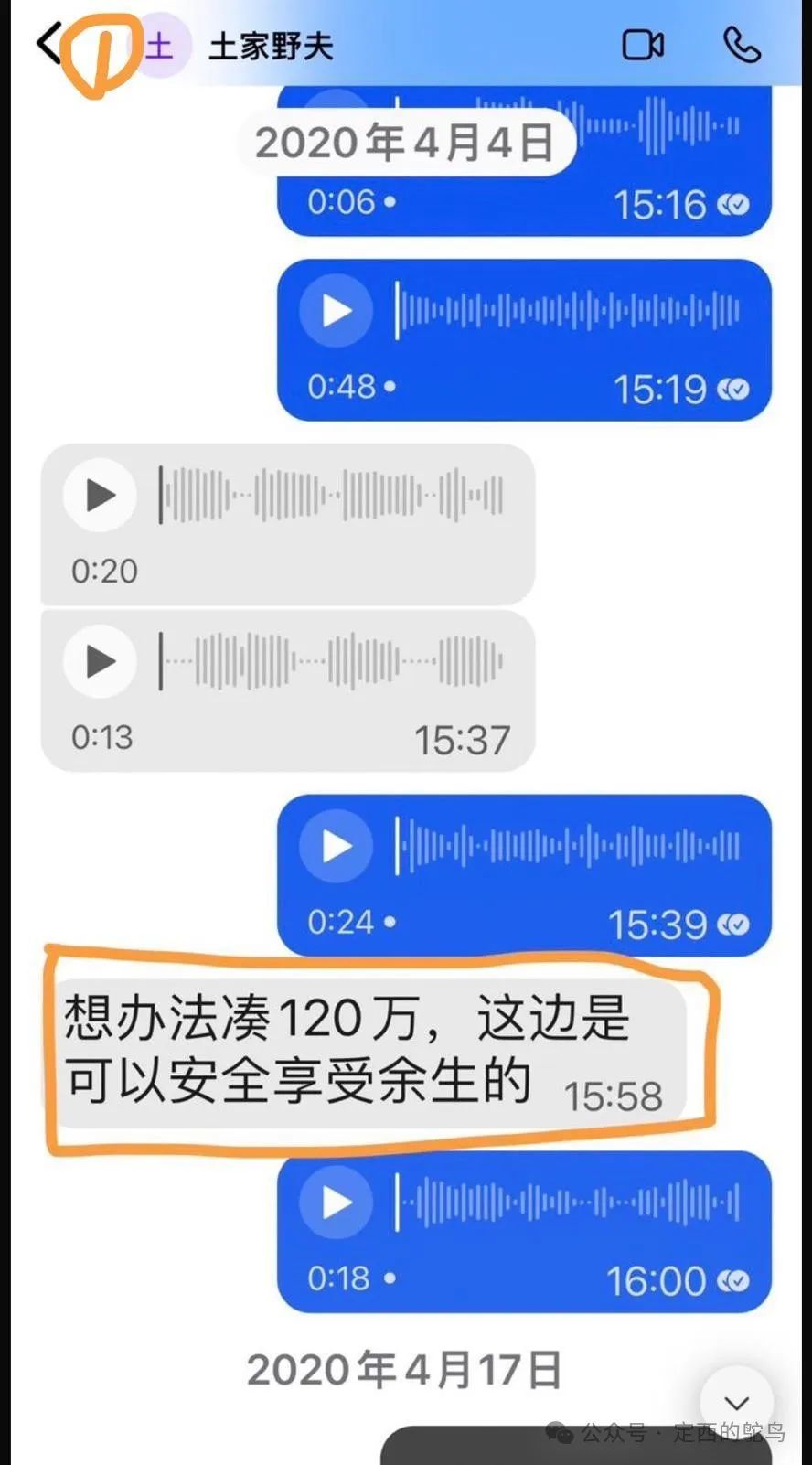The image size is (812, 1465).
Task: Open 土家野夫 contact profile
Action: tap(271, 46)
